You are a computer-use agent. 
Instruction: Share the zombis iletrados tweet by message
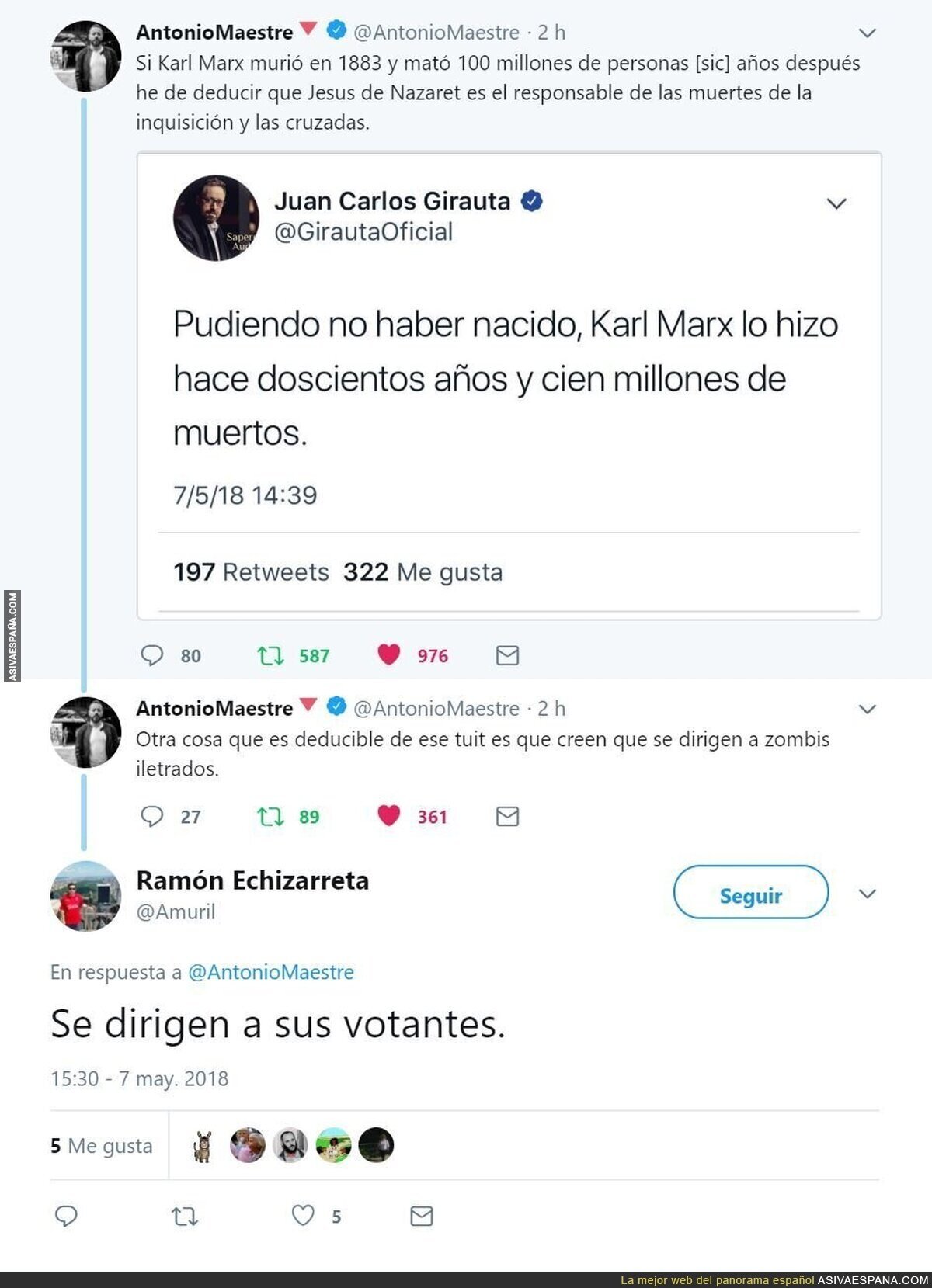coord(507,817)
